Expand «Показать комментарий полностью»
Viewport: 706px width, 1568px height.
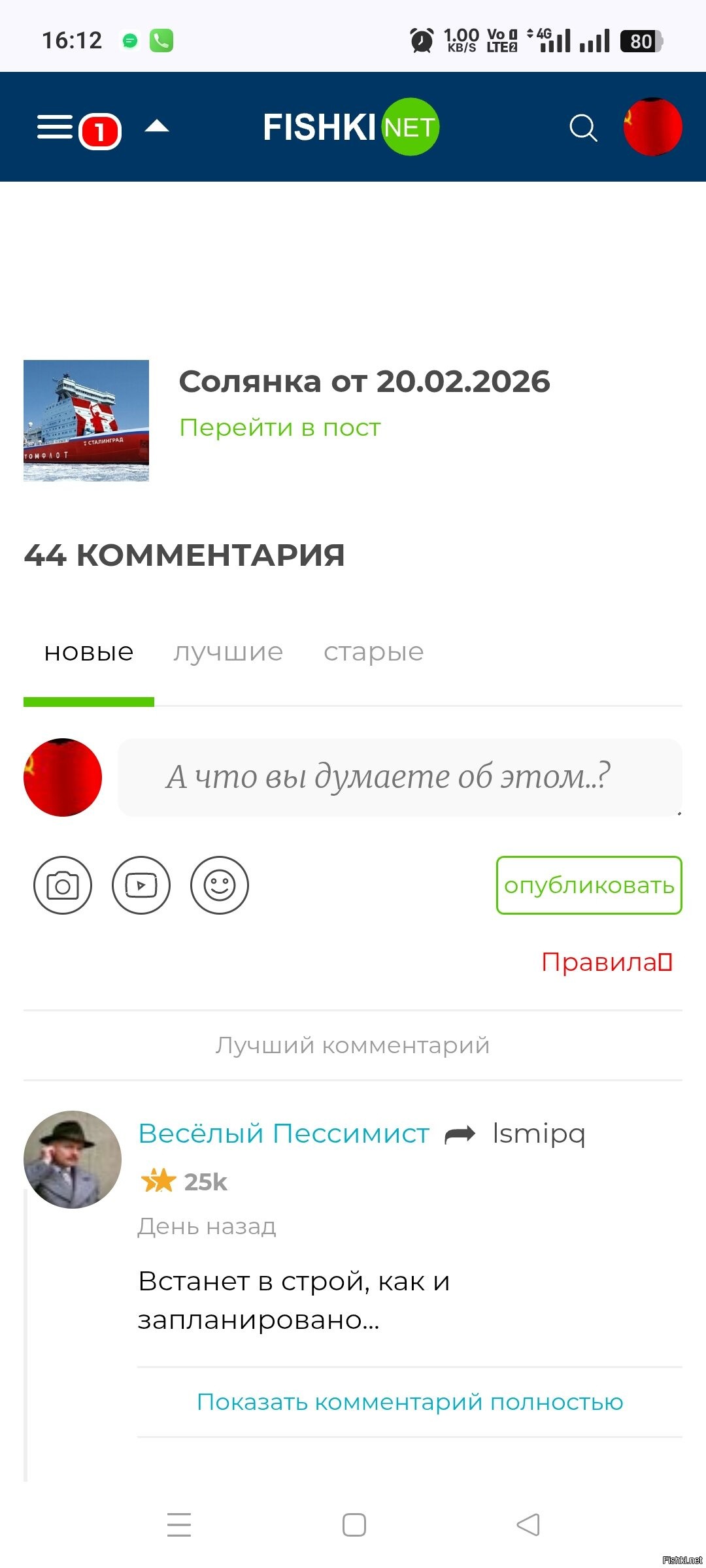click(410, 1402)
